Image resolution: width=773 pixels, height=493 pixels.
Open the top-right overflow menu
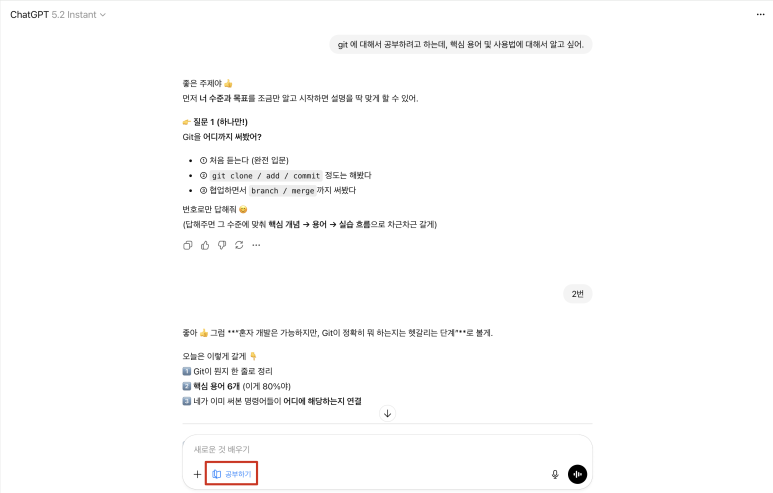click(759, 15)
